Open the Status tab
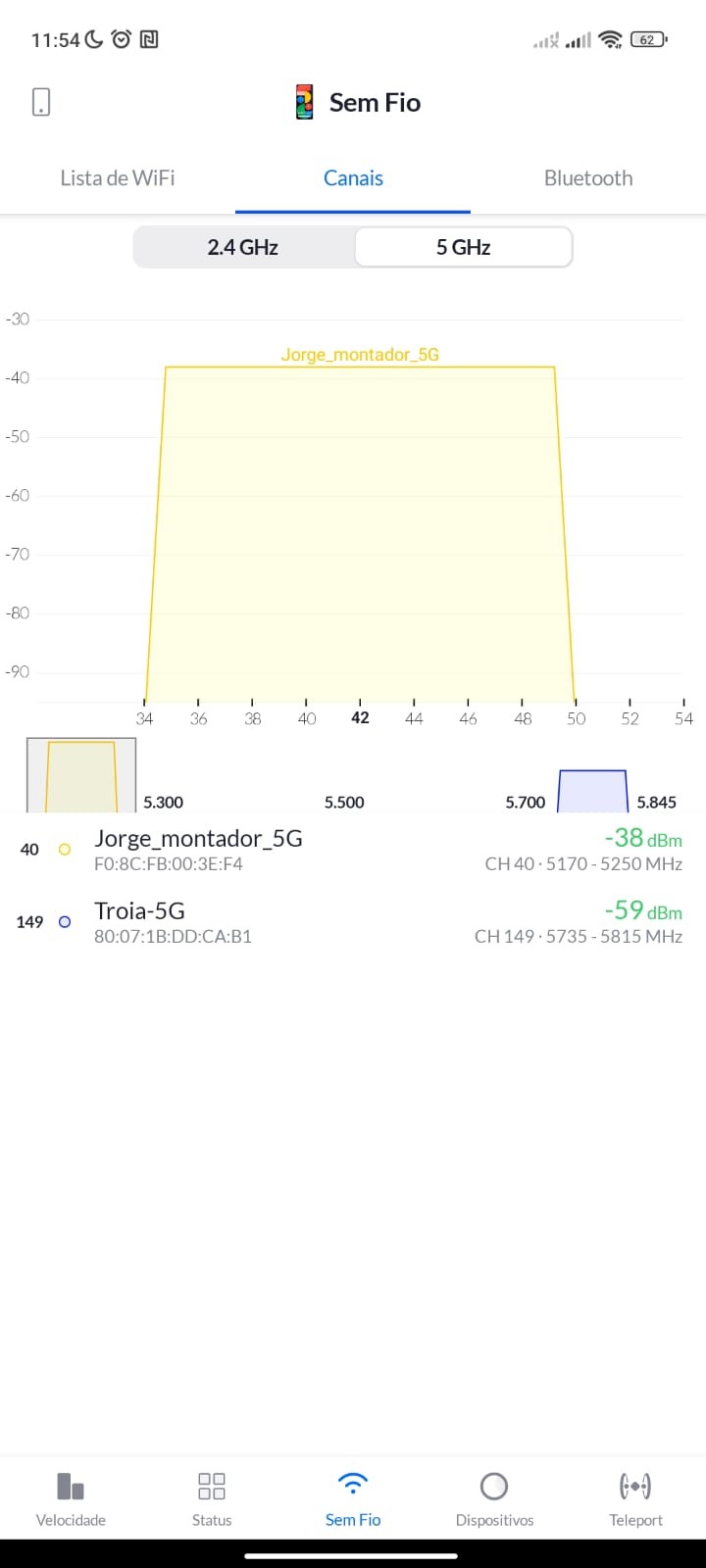706x1568 pixels. tap(212, 1499)
